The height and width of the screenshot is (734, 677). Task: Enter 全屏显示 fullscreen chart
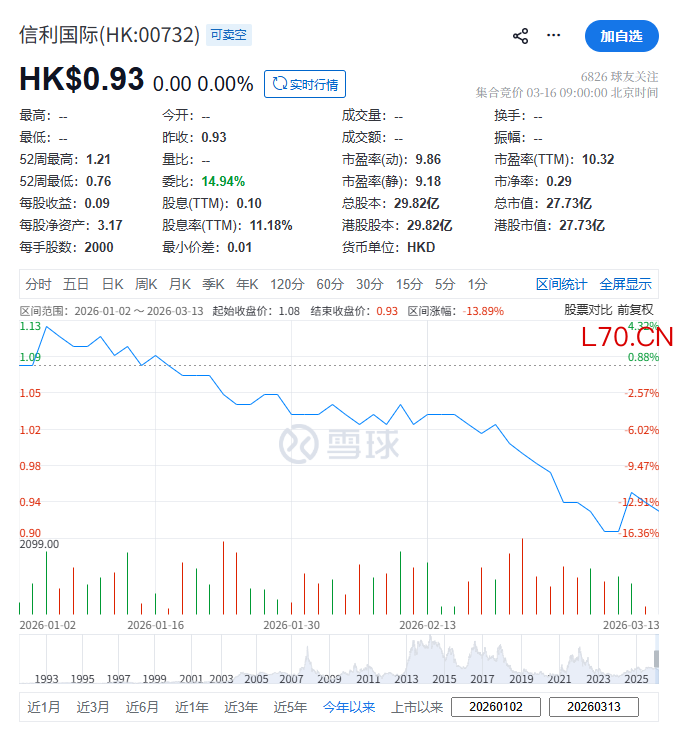coord(625,283)
